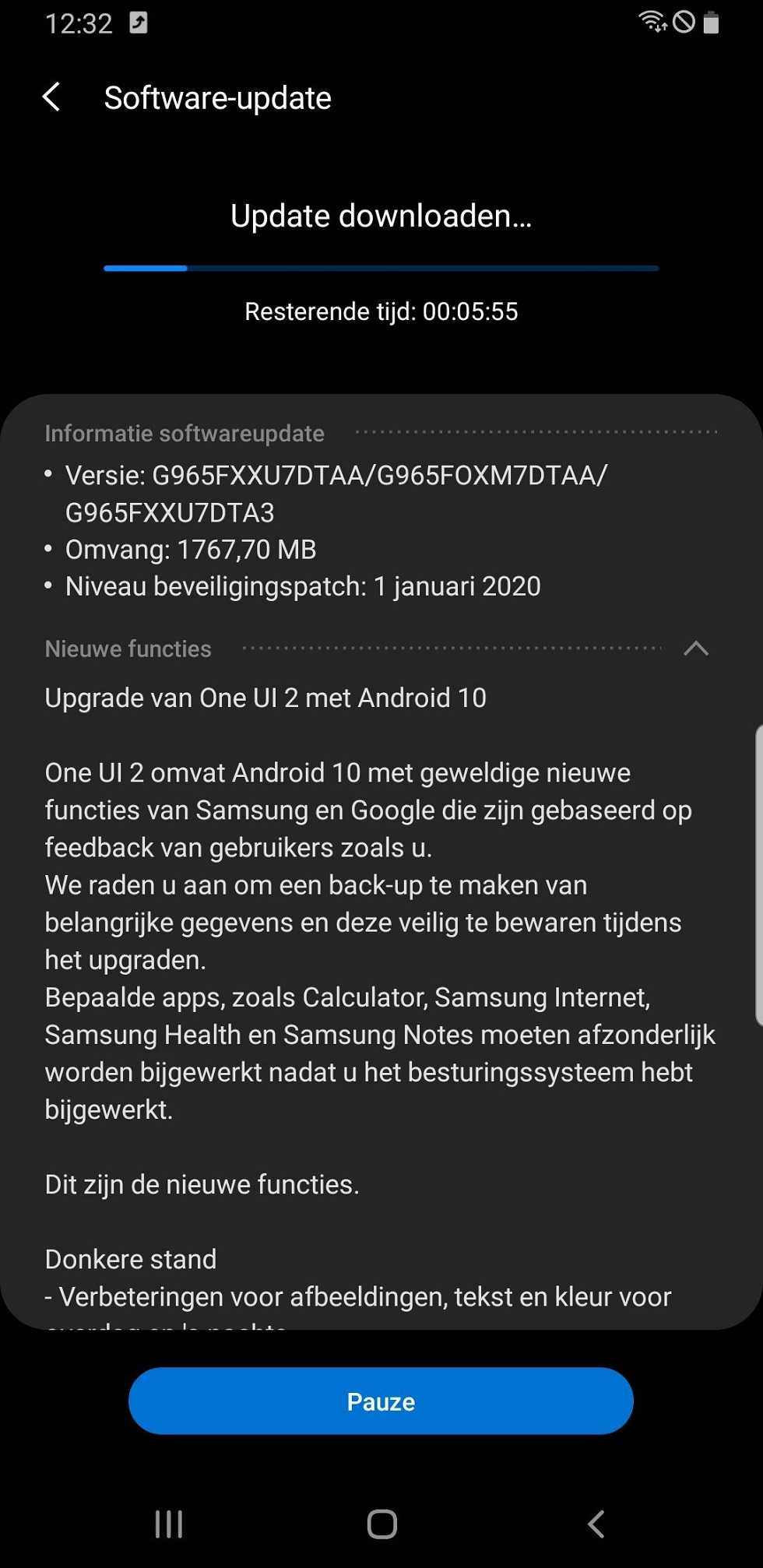This screenshot has height=1568, width=763.
Task: Go back from Software-update screen
Action: pos(51,97)
